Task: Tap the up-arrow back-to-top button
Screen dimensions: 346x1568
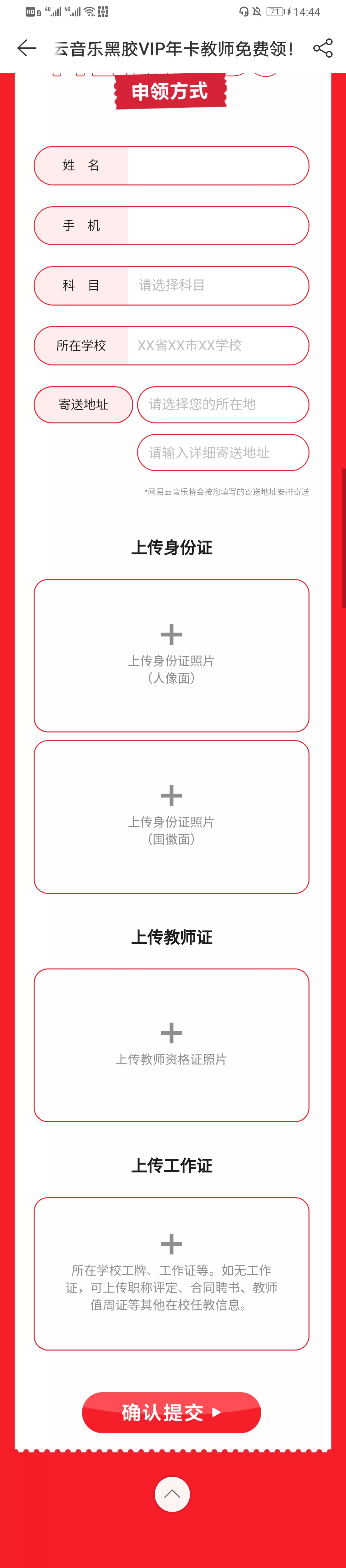Action: (x=172, y=1494)
